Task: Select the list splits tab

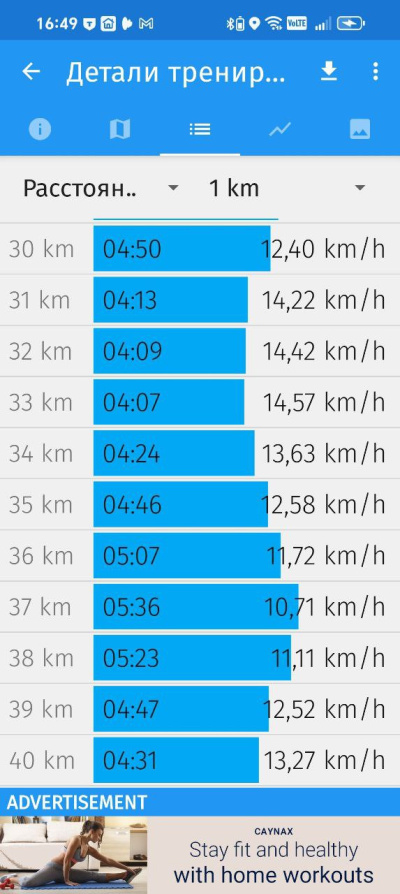Action: point(200,129)
